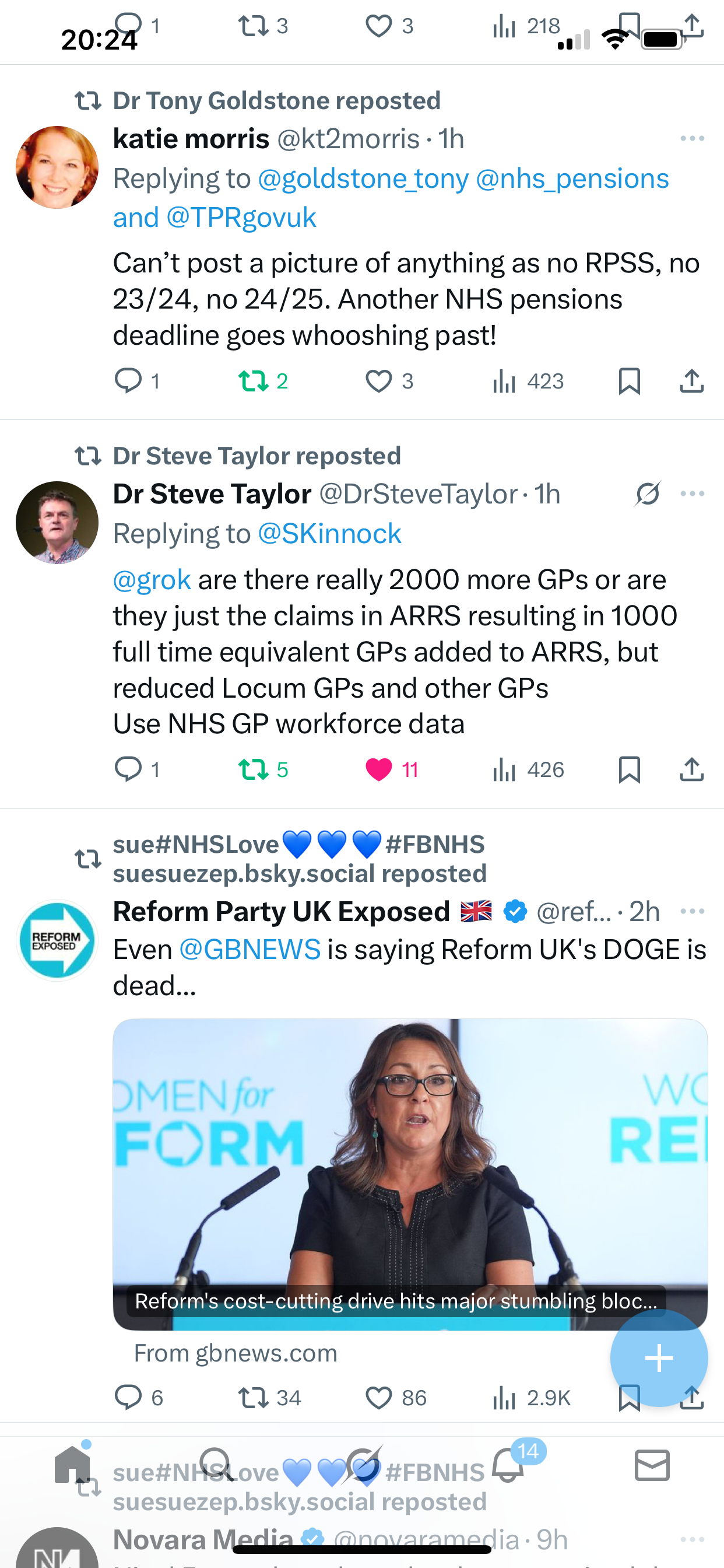Unlike Dr Steve Taylor's post
The height and width of the screenshot is (1568, 724).
click(378, 769)
